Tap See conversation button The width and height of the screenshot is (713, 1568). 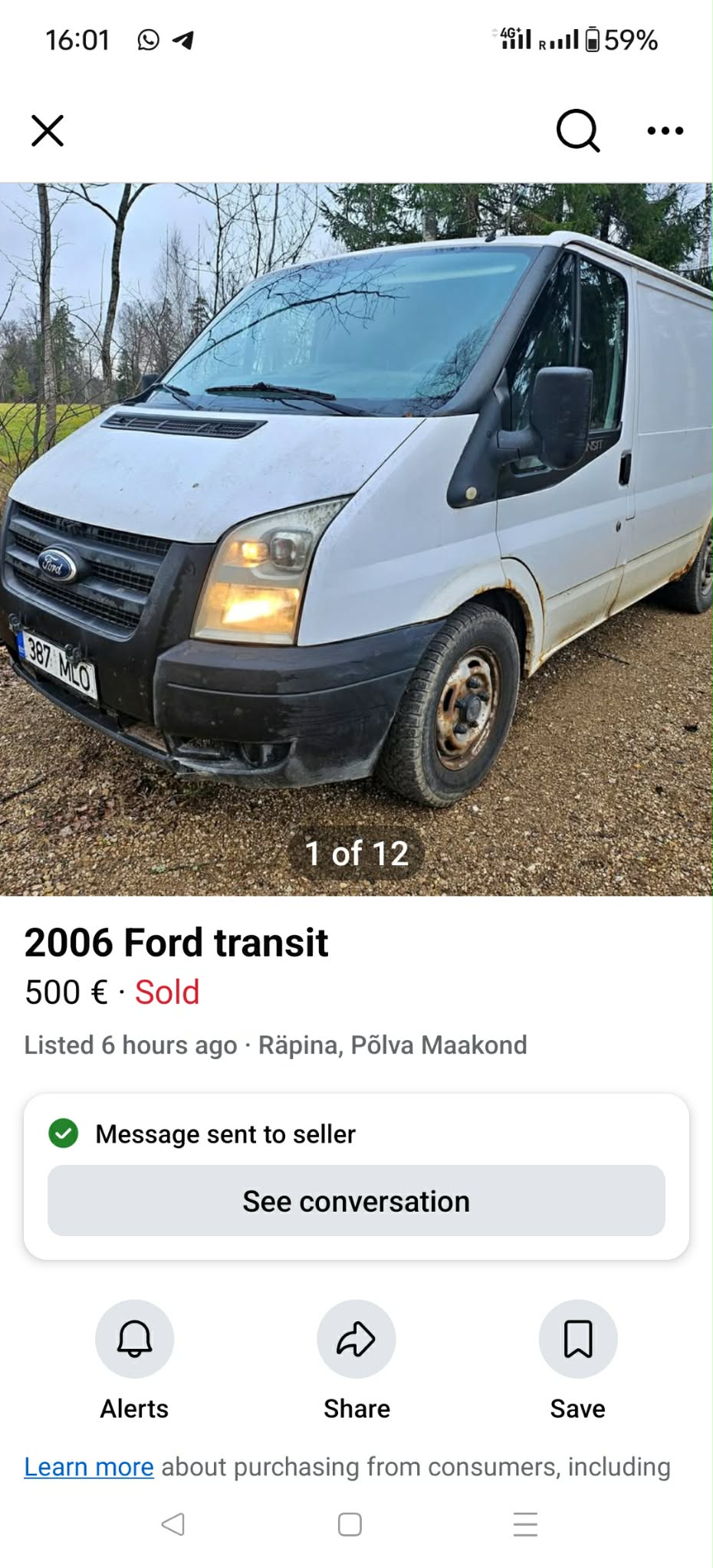point(356,1201)
